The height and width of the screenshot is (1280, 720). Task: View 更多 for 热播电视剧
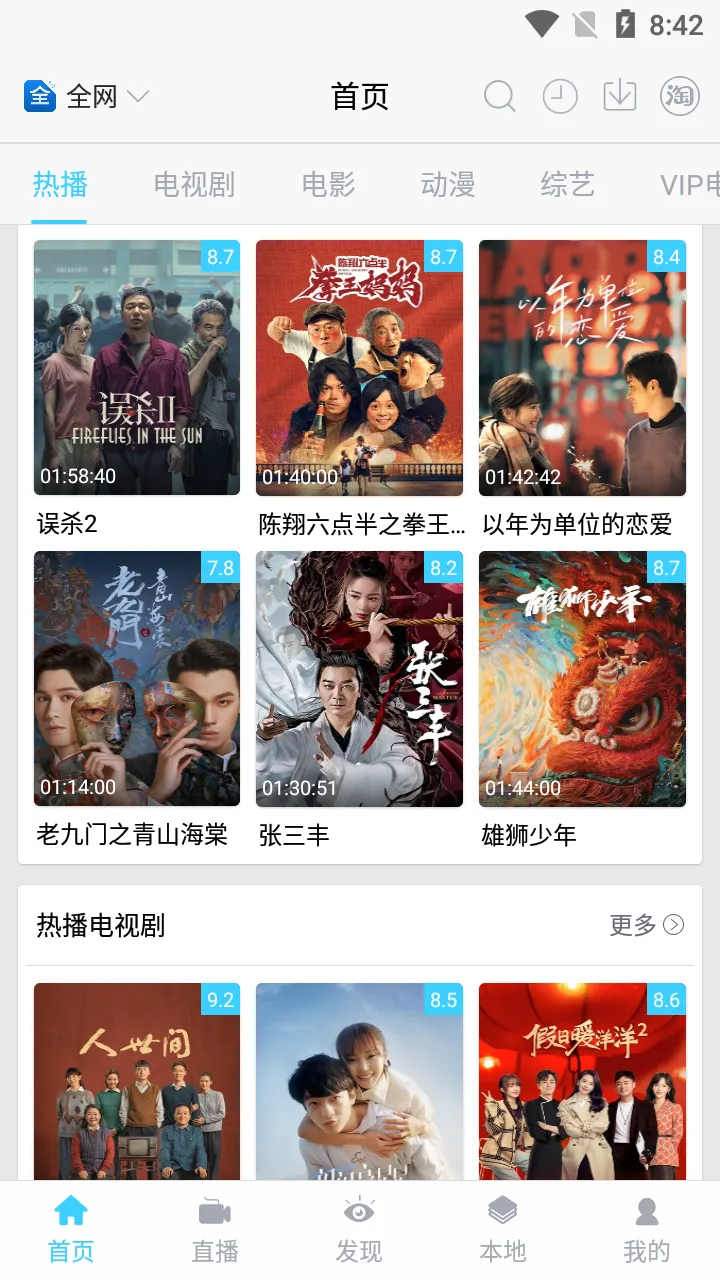[x=646, y=925]
